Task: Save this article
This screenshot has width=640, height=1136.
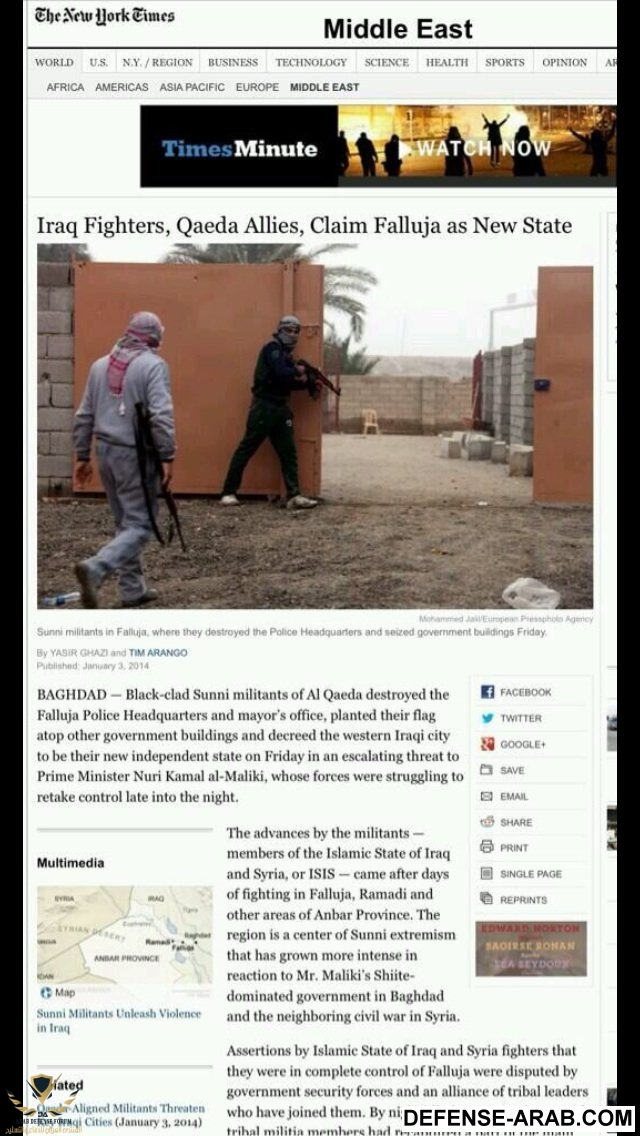Action: [511, 770]
